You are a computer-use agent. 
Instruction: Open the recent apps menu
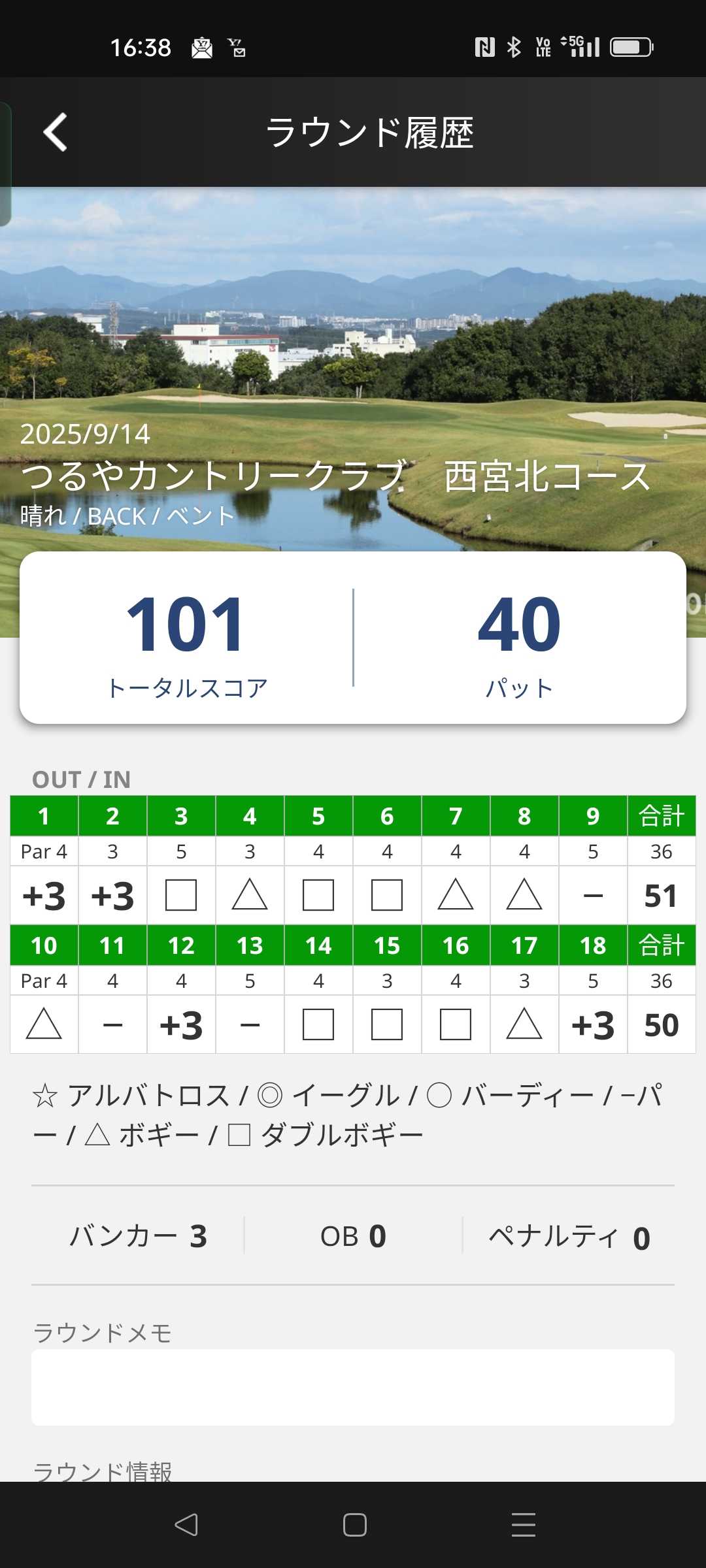[x=523, y=1525]
